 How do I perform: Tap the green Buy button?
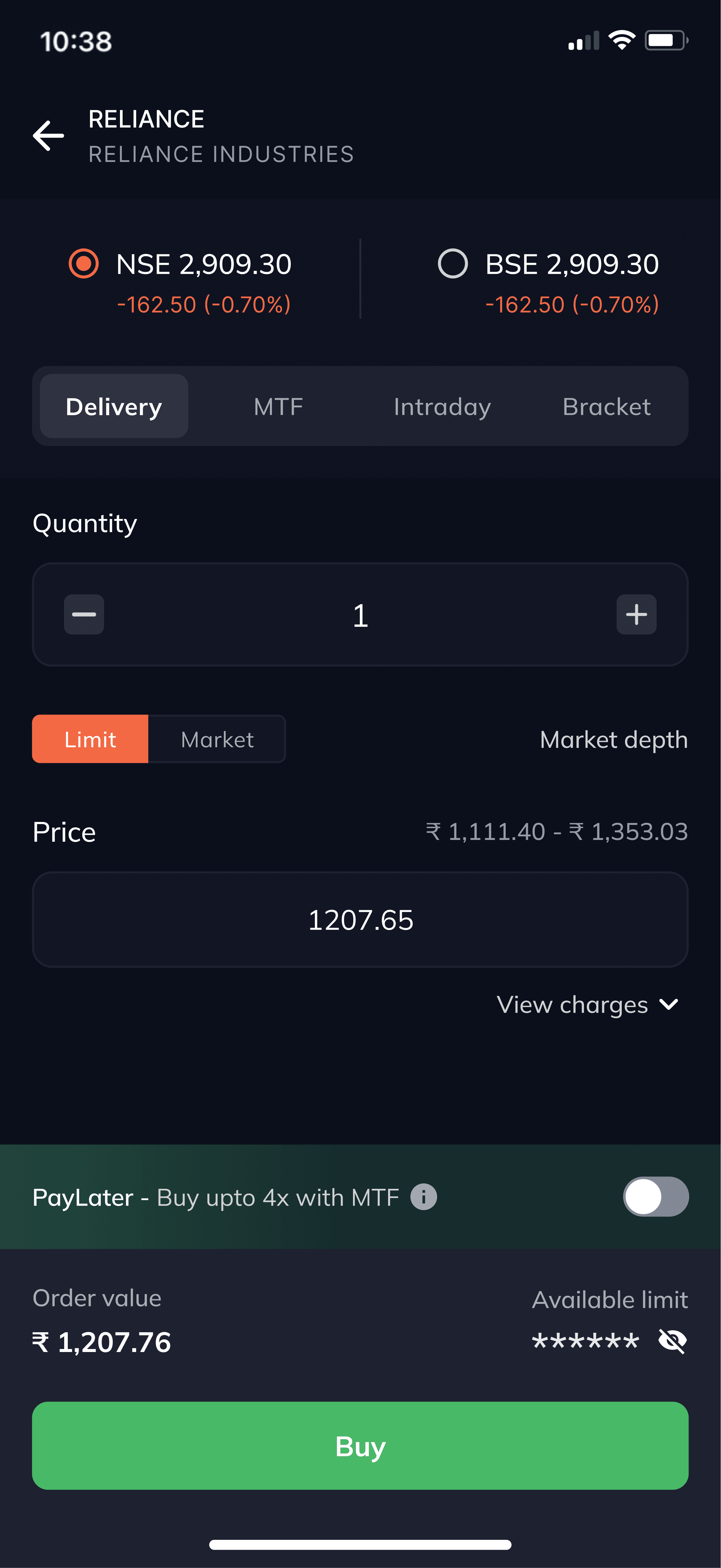point(360,1446)
